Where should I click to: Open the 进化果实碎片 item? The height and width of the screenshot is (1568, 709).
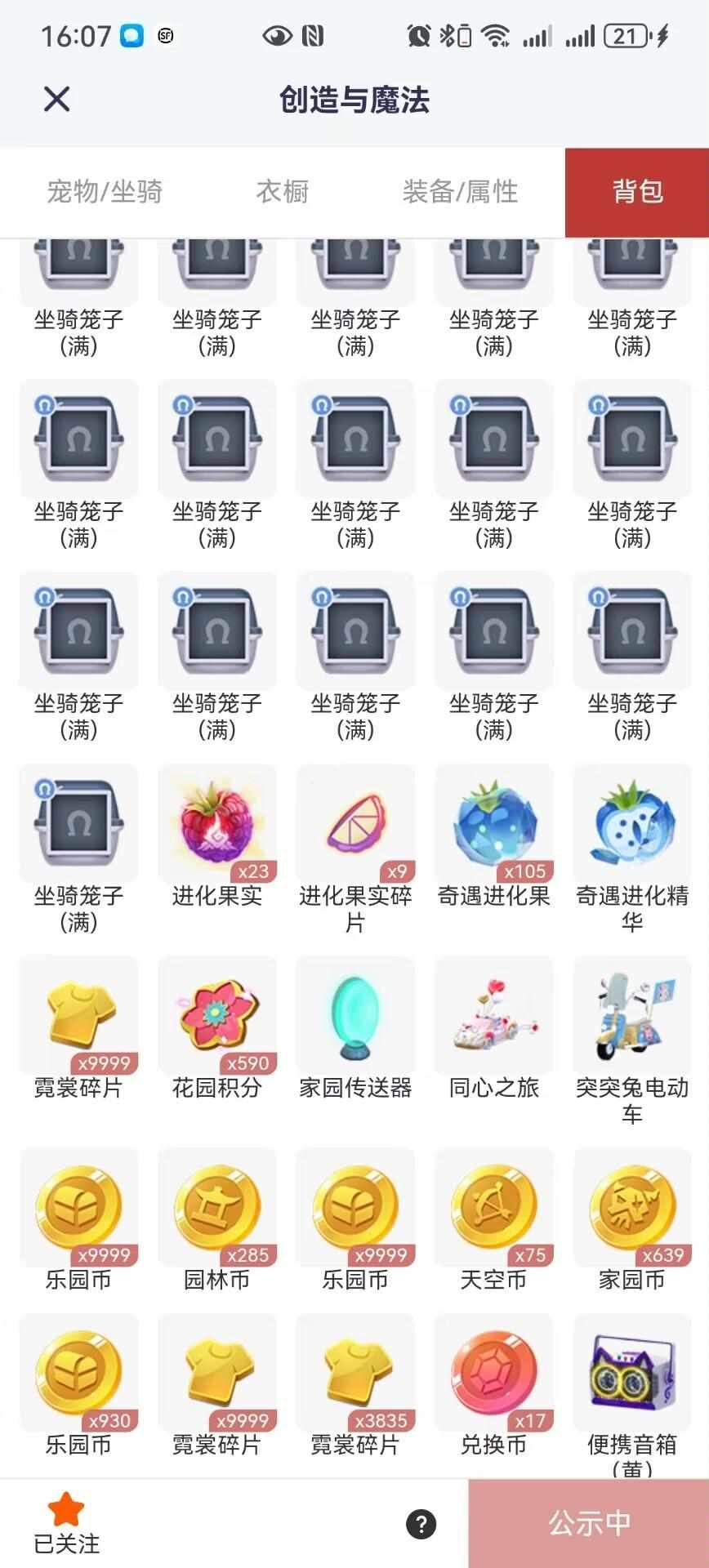click(355, 825)
